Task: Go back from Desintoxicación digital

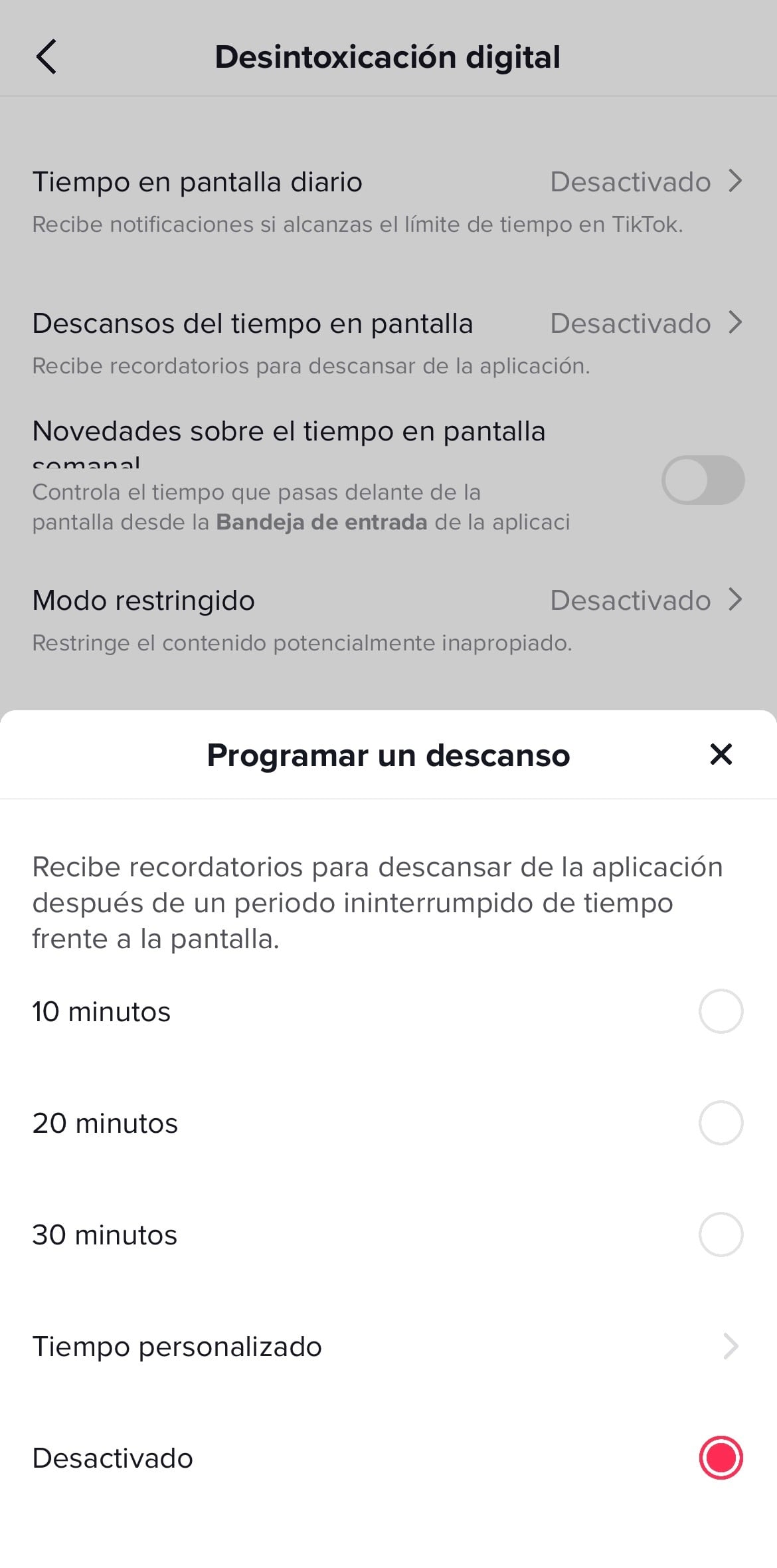Action: [46, 57]
